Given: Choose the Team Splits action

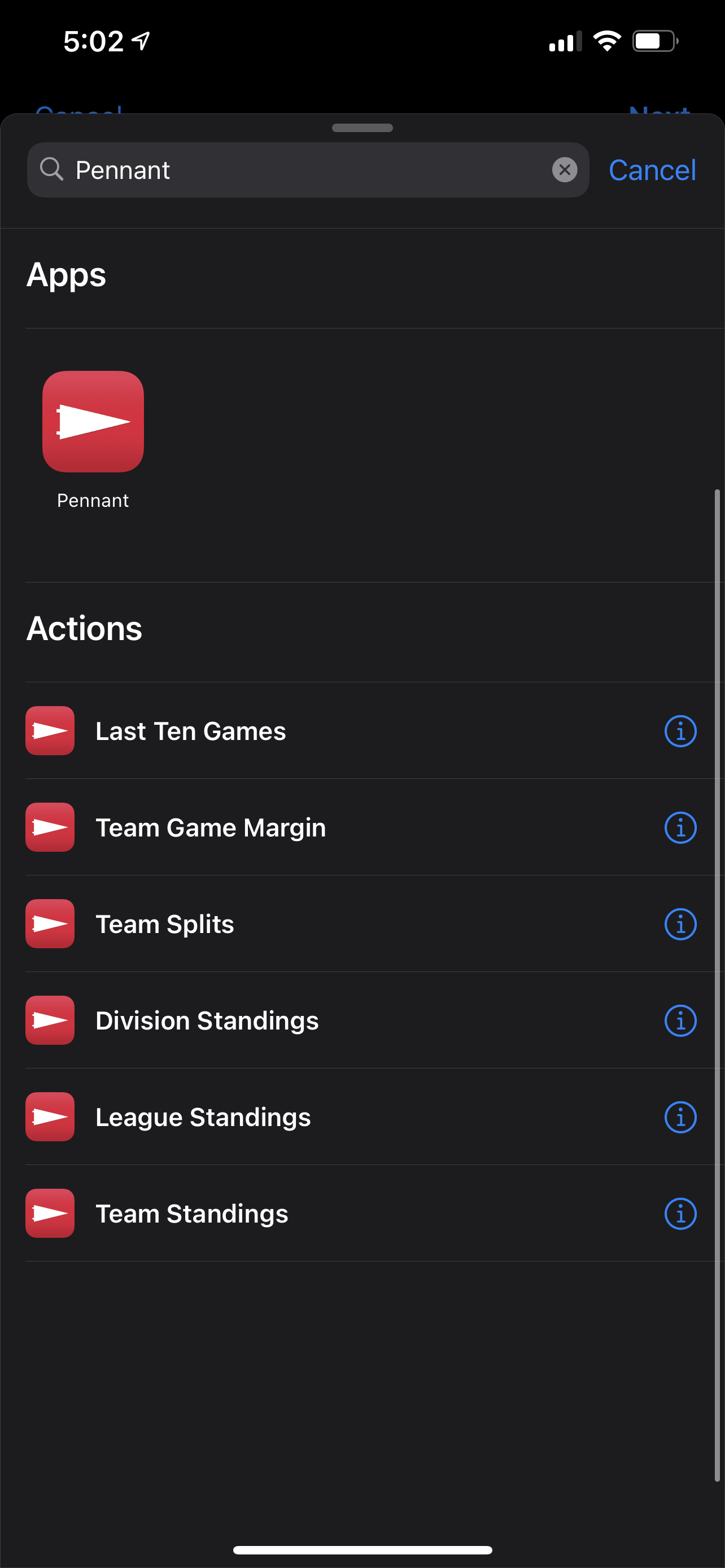Looking at the screenshot, I should click(x=164, y=923).
